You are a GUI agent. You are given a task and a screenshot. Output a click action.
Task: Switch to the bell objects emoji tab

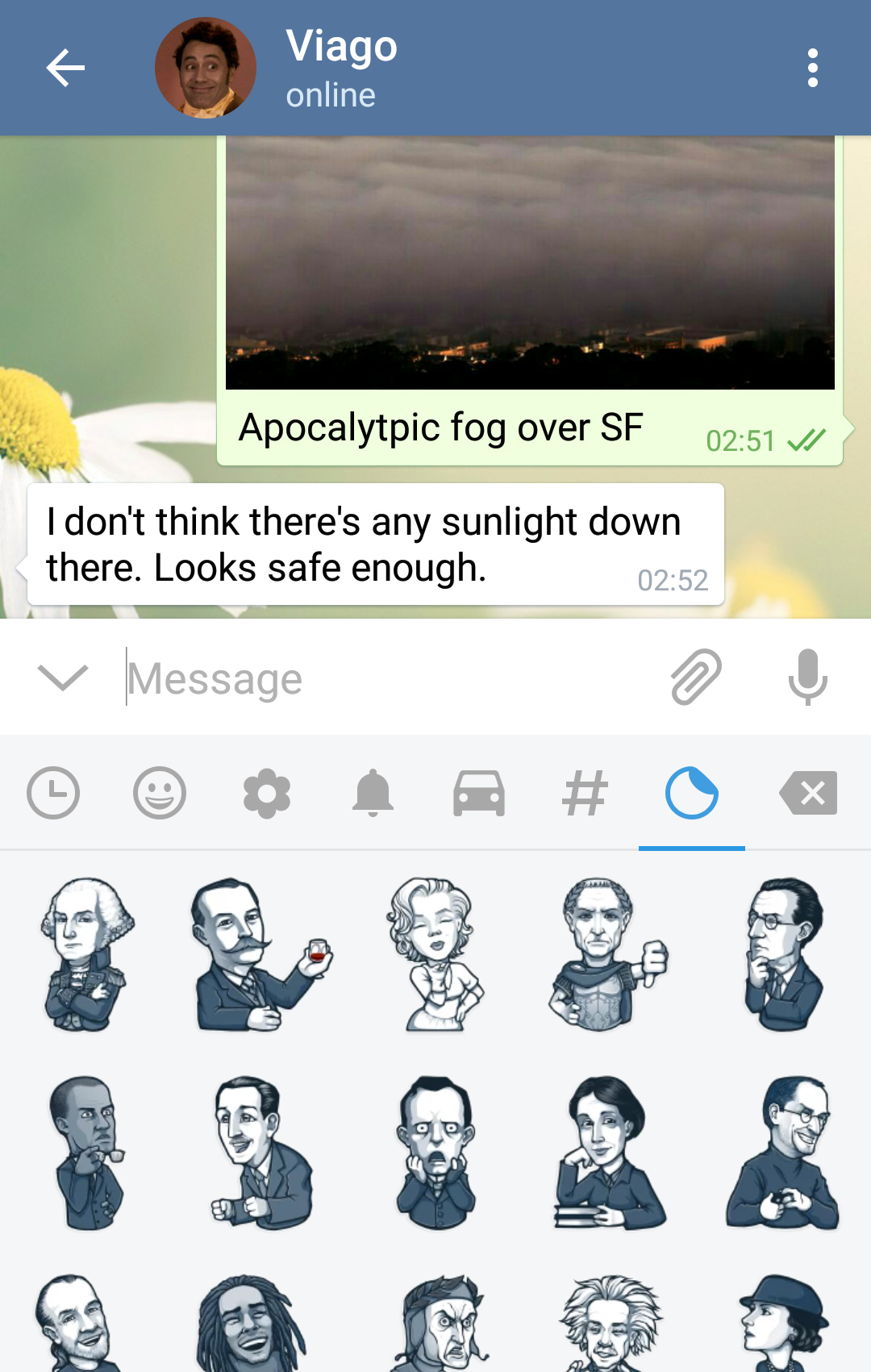pos(373,793)
